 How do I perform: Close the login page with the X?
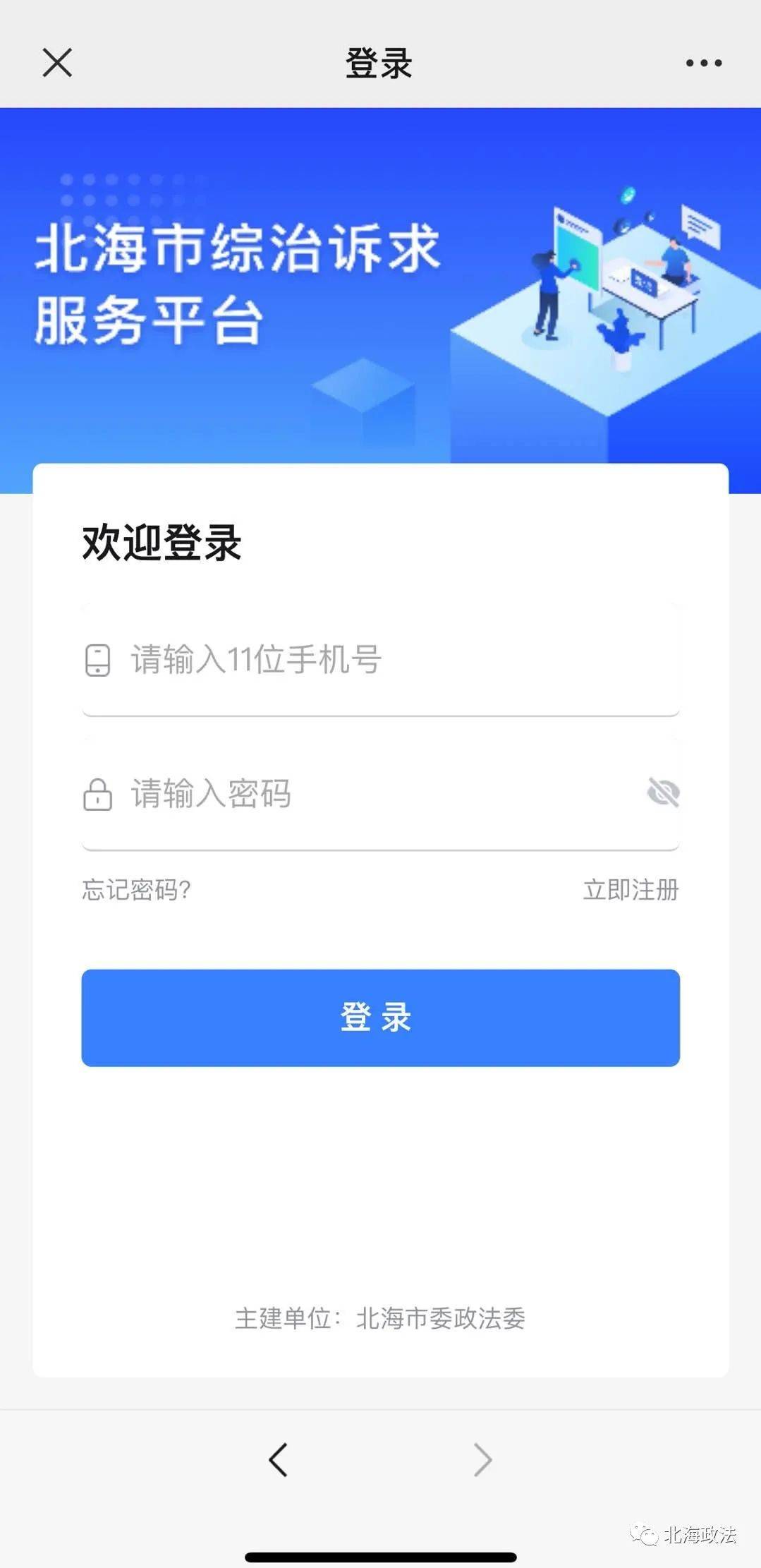pos(57,62)
